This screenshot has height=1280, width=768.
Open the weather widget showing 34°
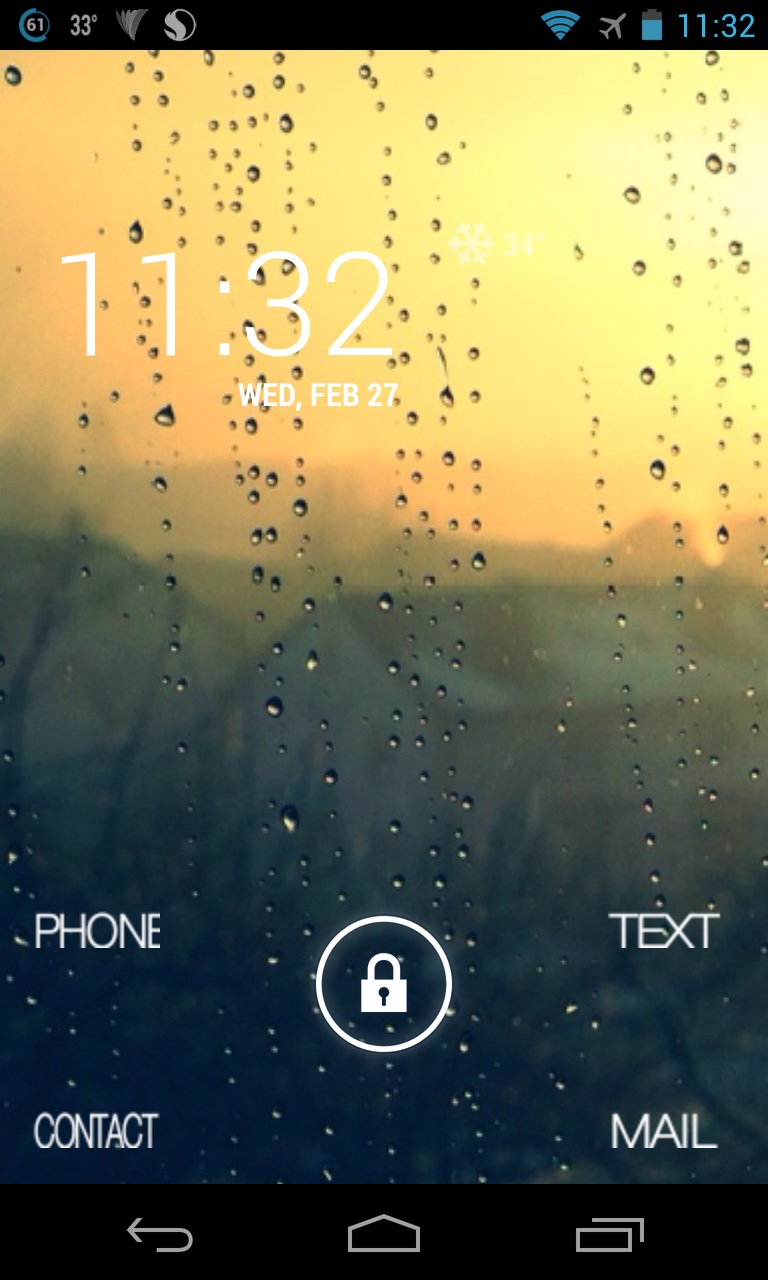click(x=497, y=243)
